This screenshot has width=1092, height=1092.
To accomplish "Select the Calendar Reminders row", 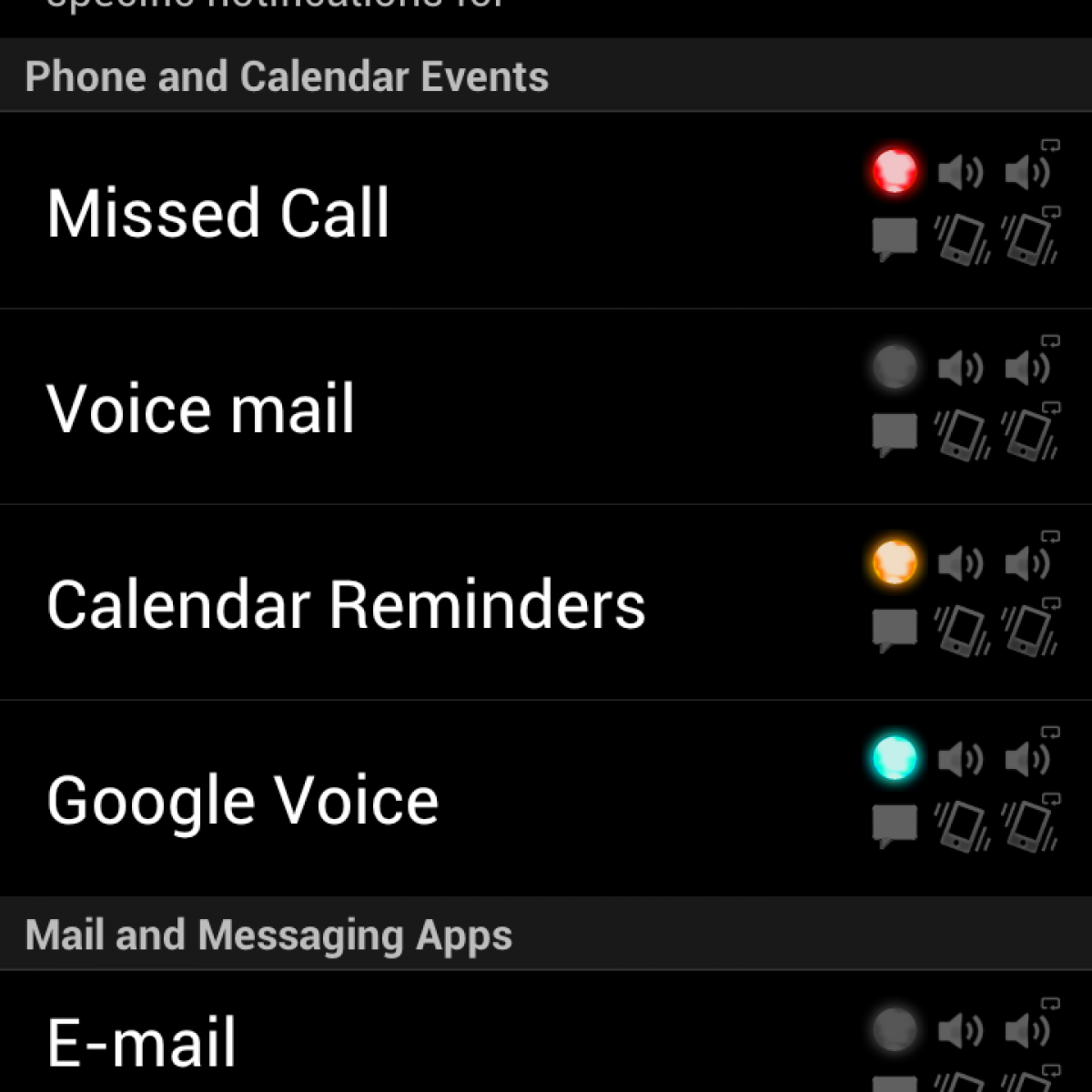I will [x=346, y=604].
